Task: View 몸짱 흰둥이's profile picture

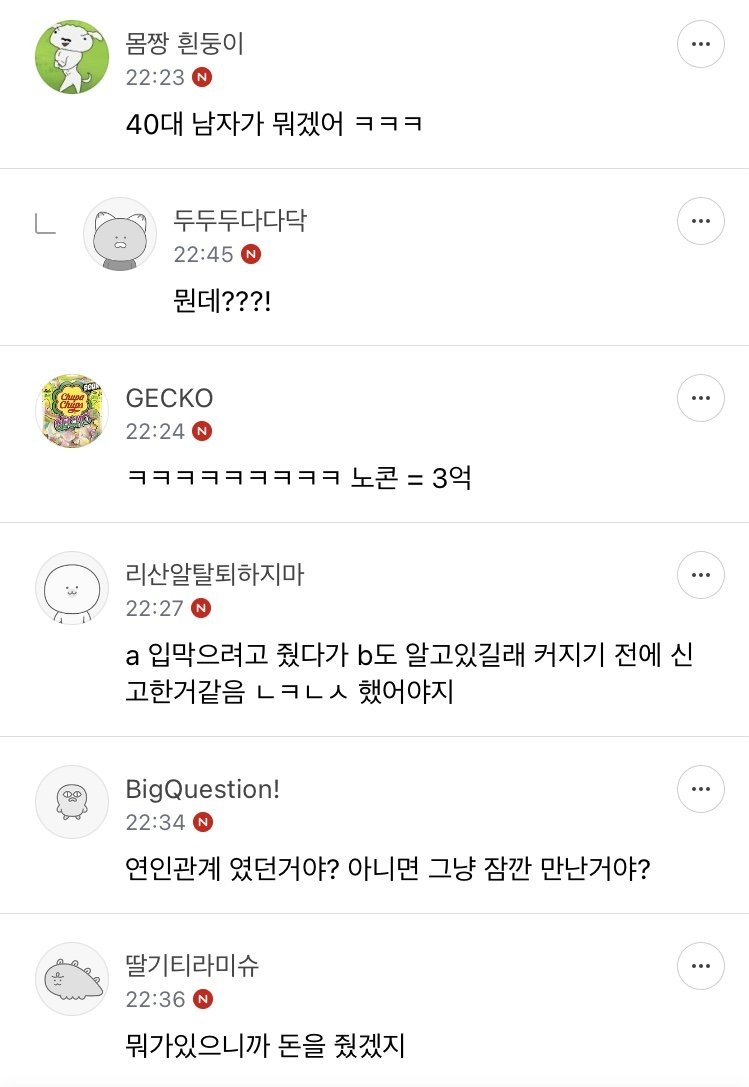Action: [x=72, y=57]
